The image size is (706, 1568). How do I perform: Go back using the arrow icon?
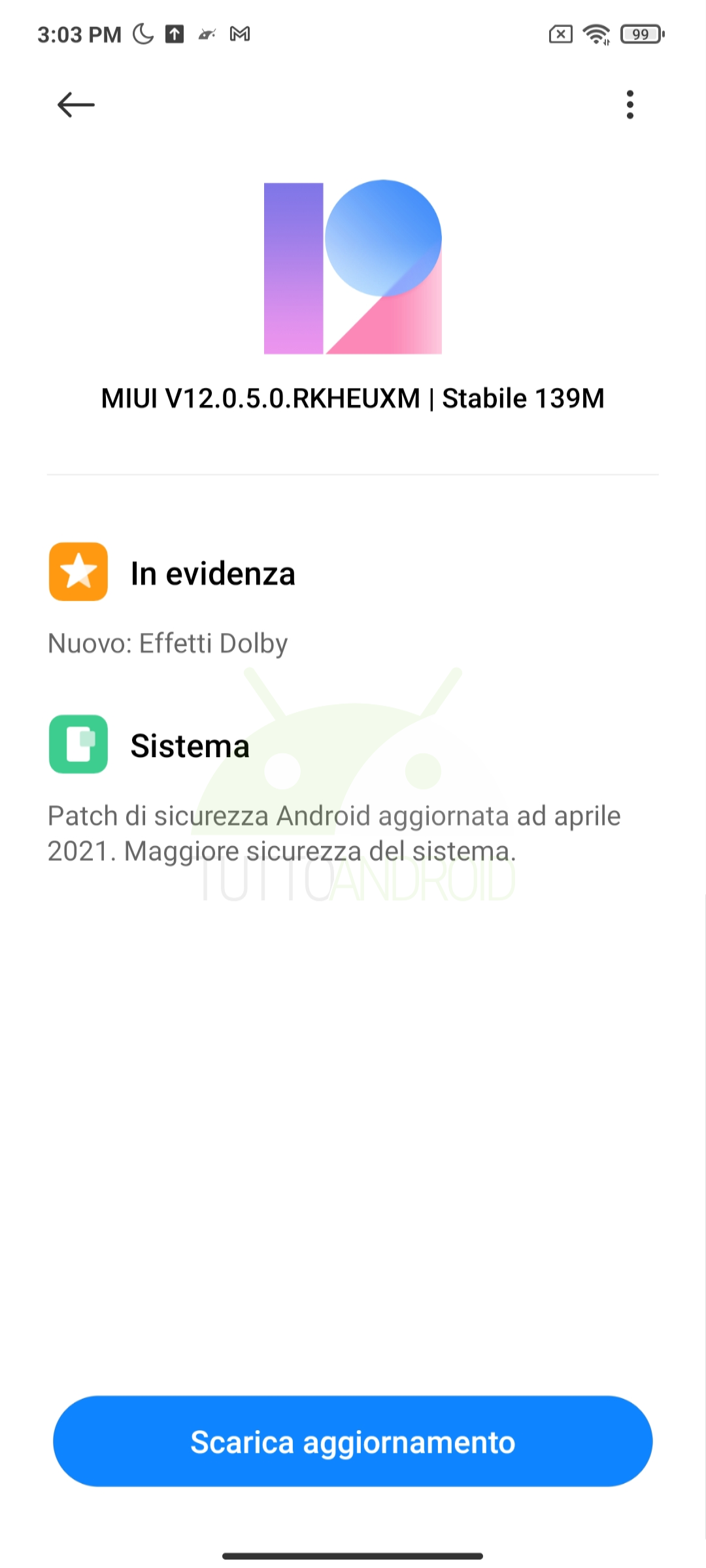(76, 105)
